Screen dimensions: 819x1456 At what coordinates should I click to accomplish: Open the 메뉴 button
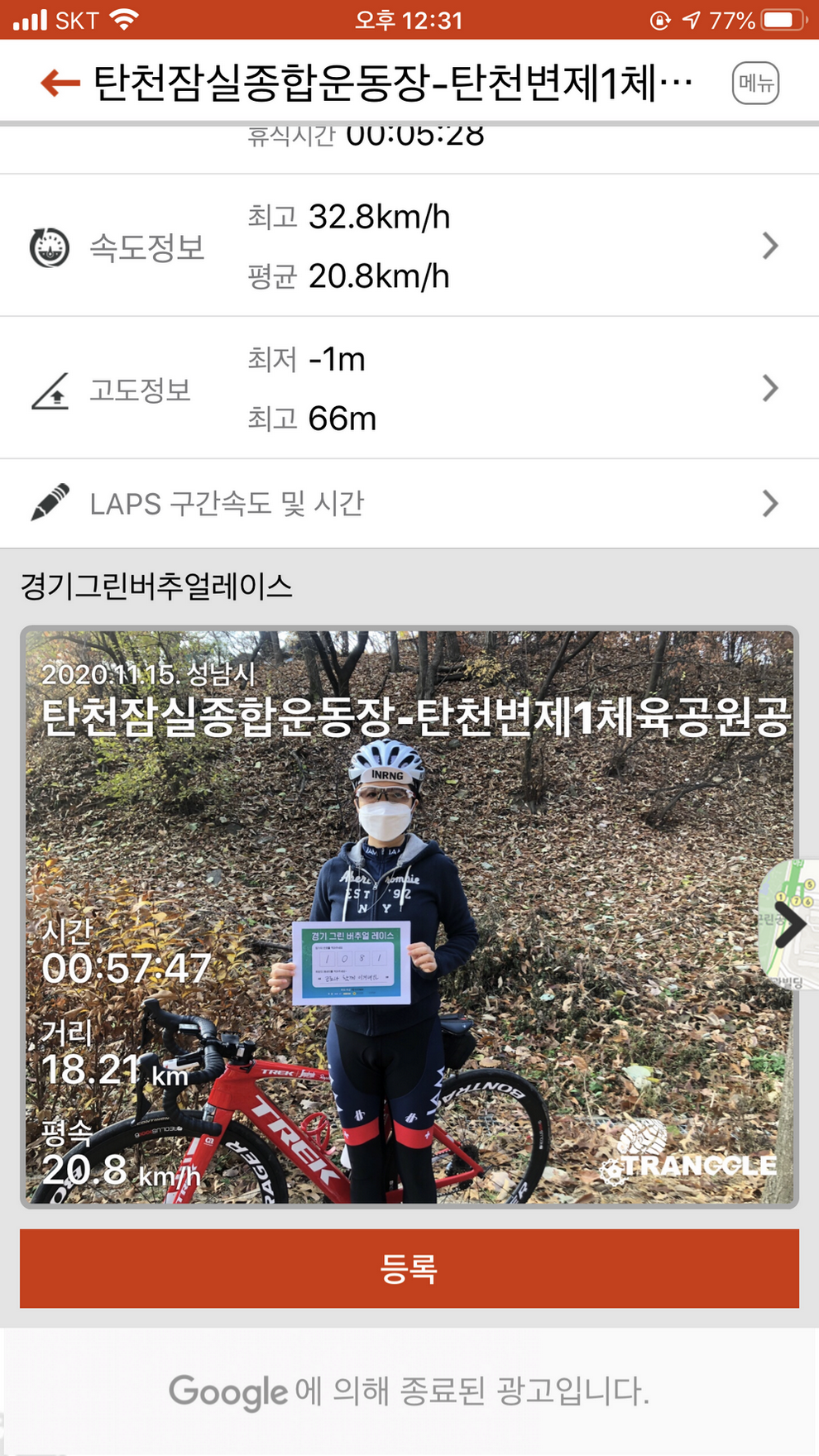pos(755,83)
